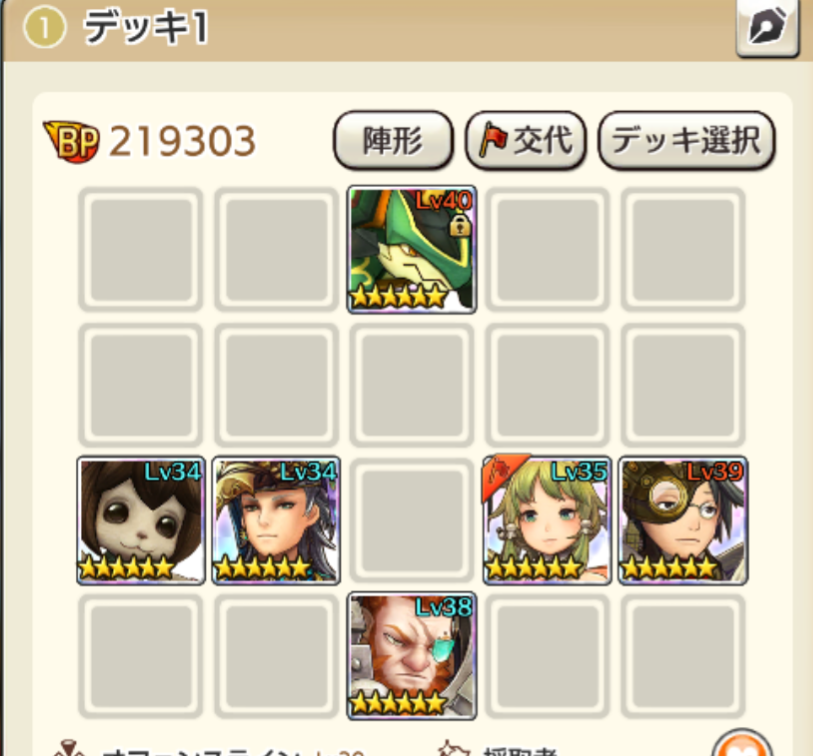Select the Lv34 brown-haired doll unit
Screen dimensions: 813x756
(x=141, y=520)
